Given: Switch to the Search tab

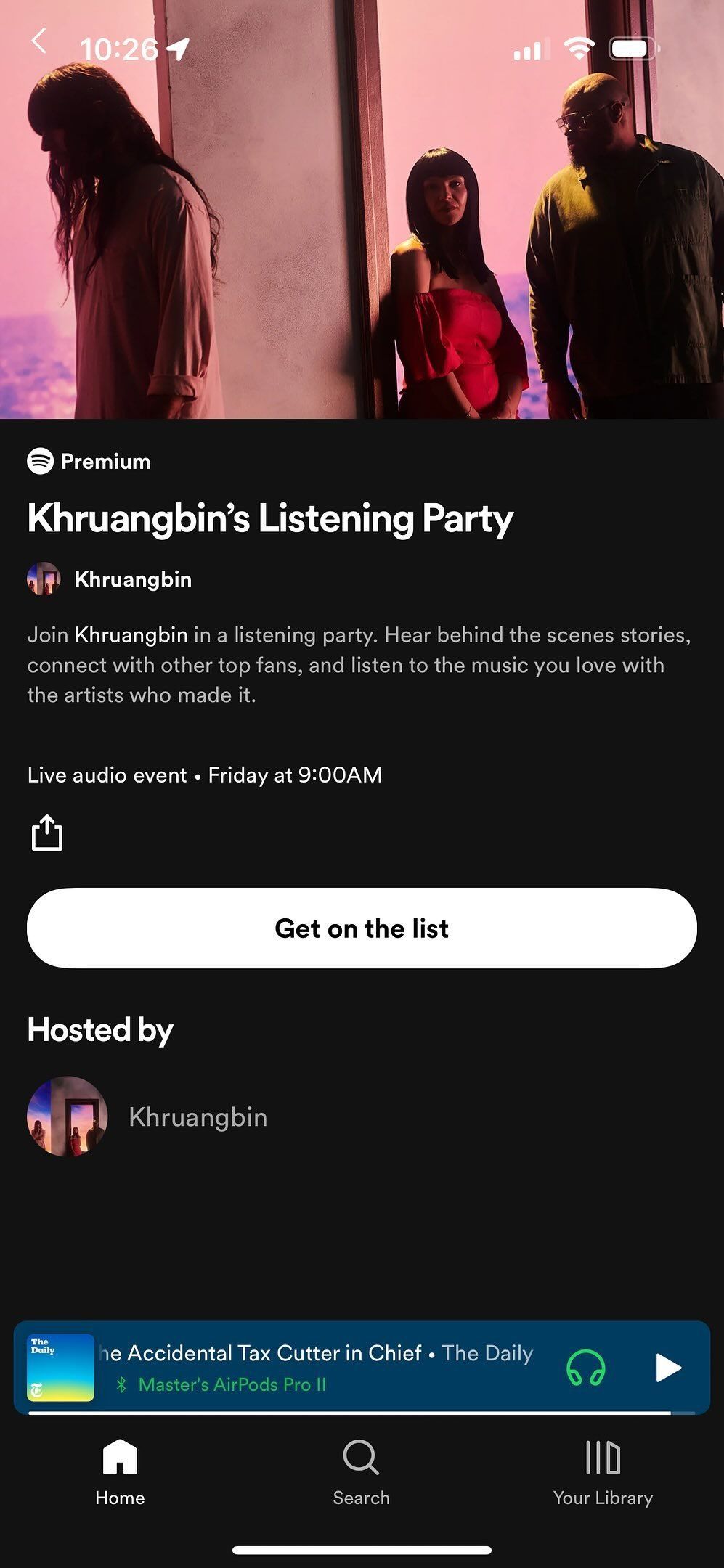Looking at the screenshot, I should point(361,1471).
